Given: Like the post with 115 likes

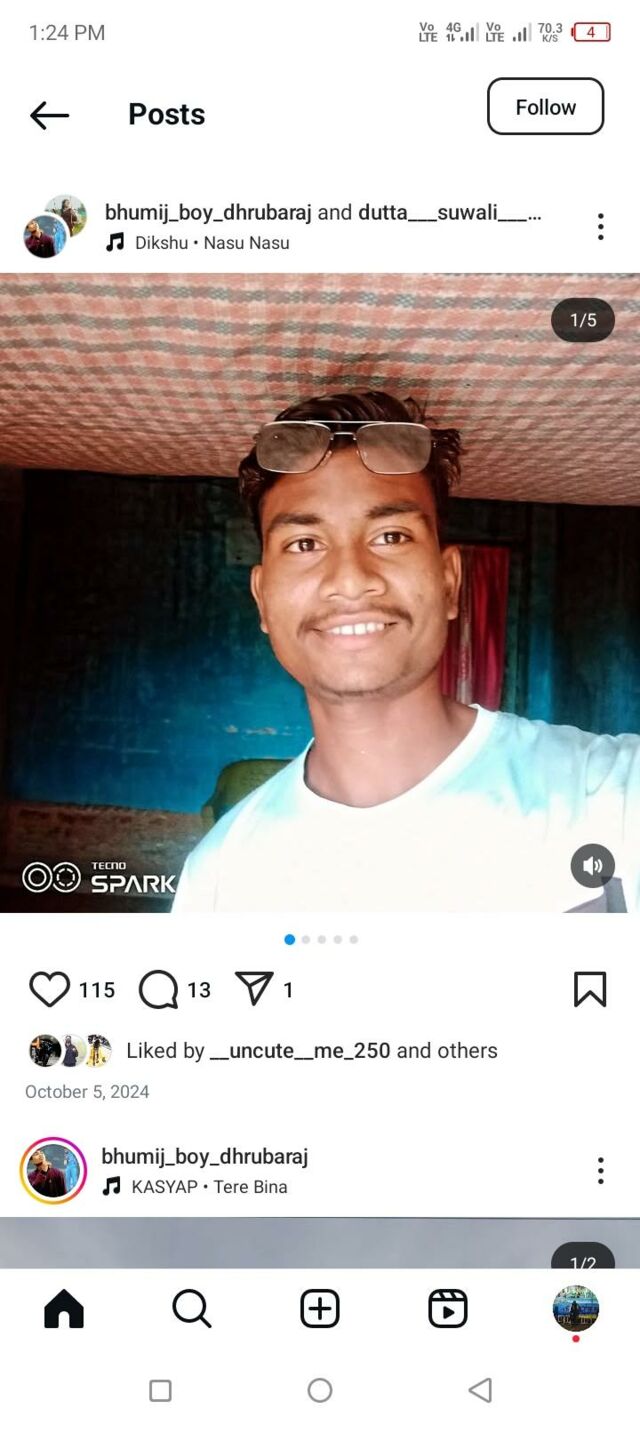Looking at the screenshot, I should click(50, 989).
